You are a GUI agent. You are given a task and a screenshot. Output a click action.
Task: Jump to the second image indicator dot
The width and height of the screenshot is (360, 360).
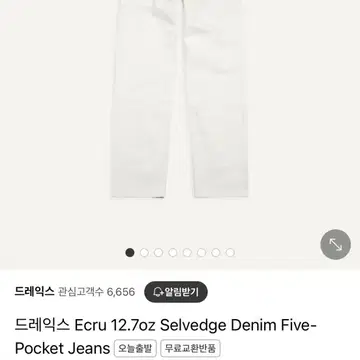coord(144,253)
